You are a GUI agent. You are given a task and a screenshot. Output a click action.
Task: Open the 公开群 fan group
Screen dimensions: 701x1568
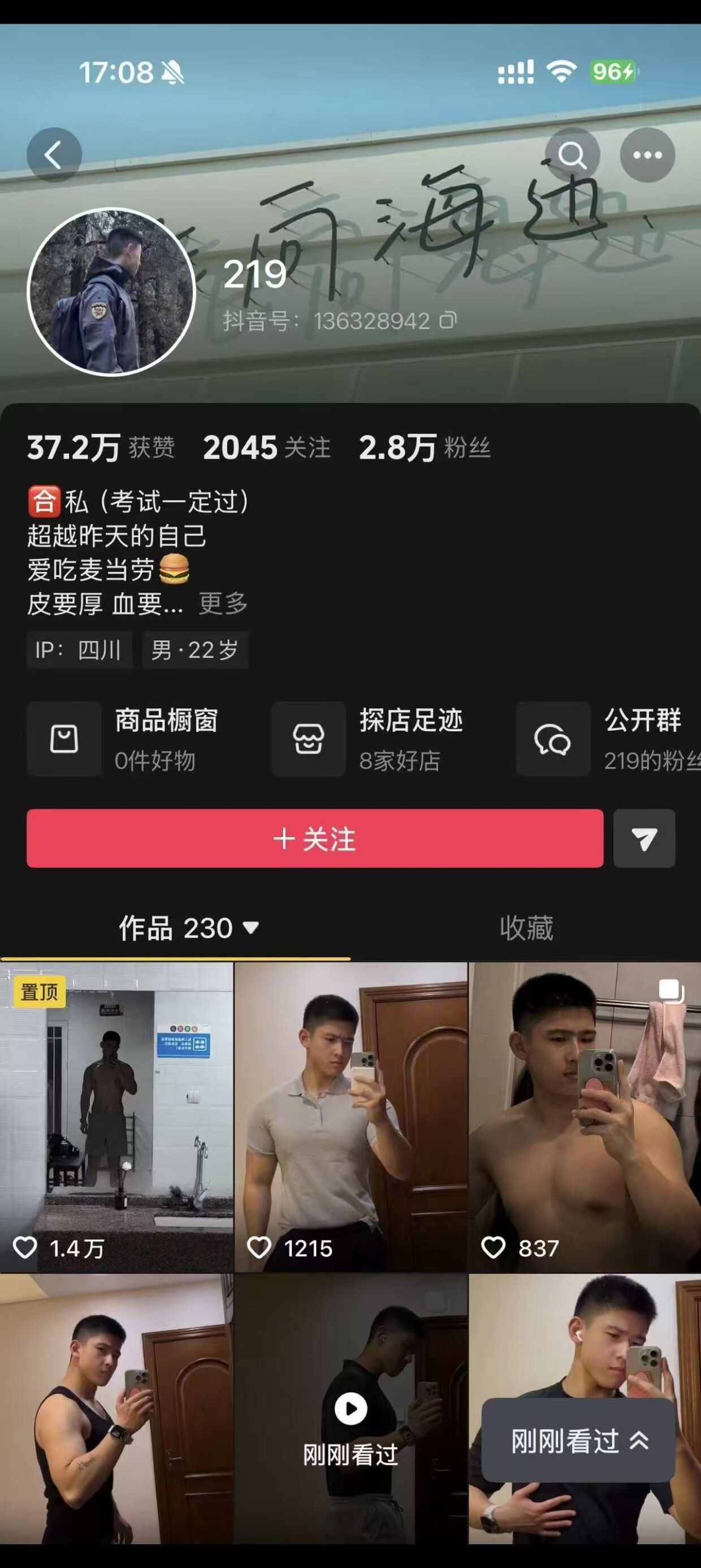point(608,739)
